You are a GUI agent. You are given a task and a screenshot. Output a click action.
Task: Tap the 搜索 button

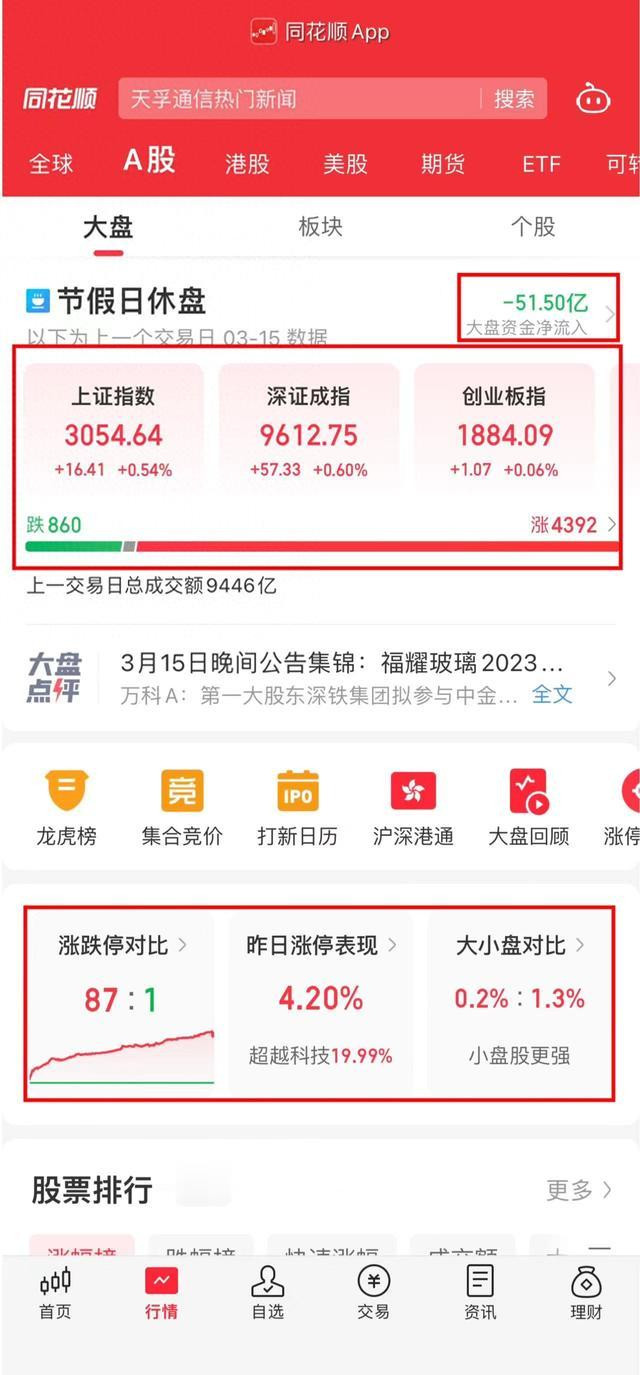pos(514,99)
